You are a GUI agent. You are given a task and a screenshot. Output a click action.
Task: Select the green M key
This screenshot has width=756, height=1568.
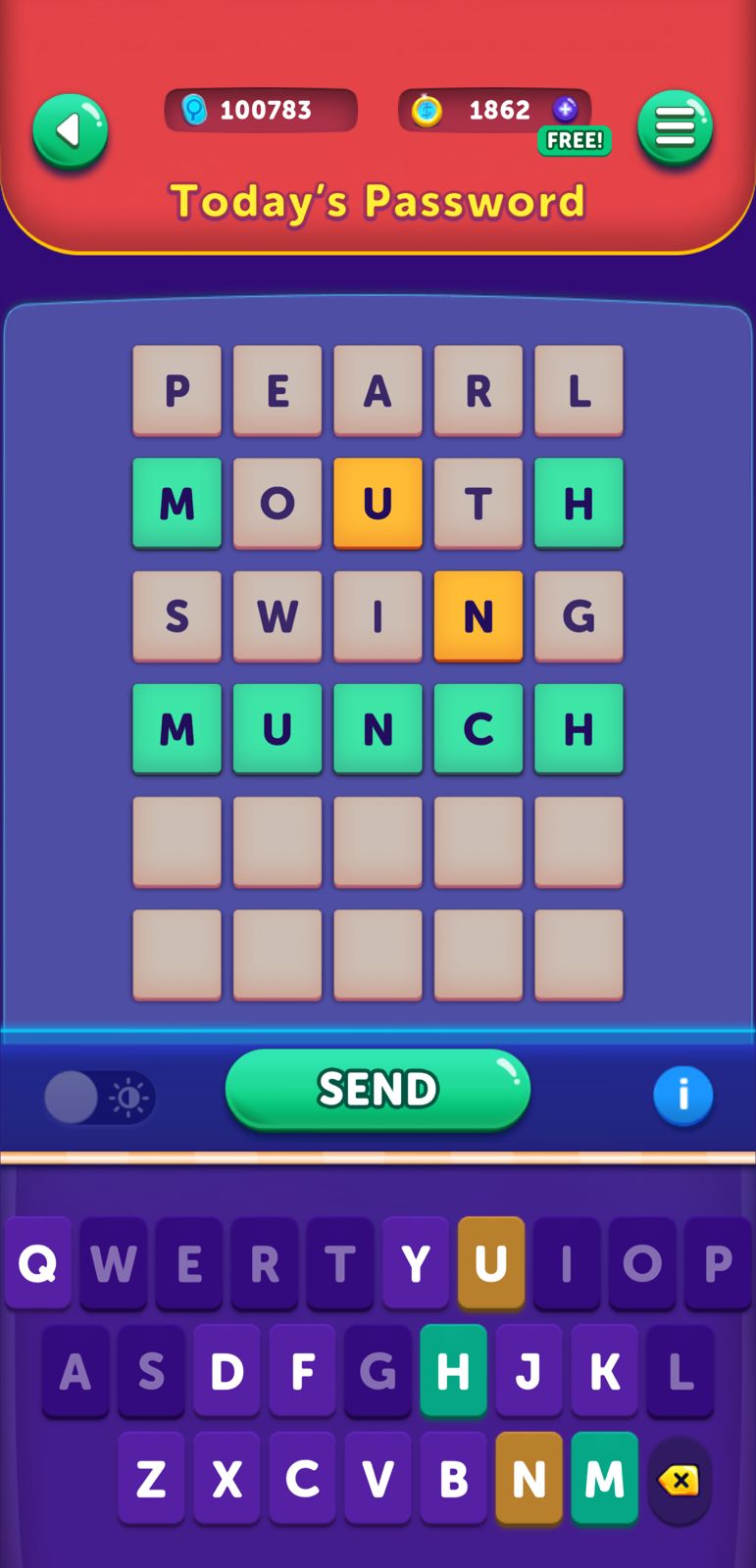click(x=604, y=1479)
